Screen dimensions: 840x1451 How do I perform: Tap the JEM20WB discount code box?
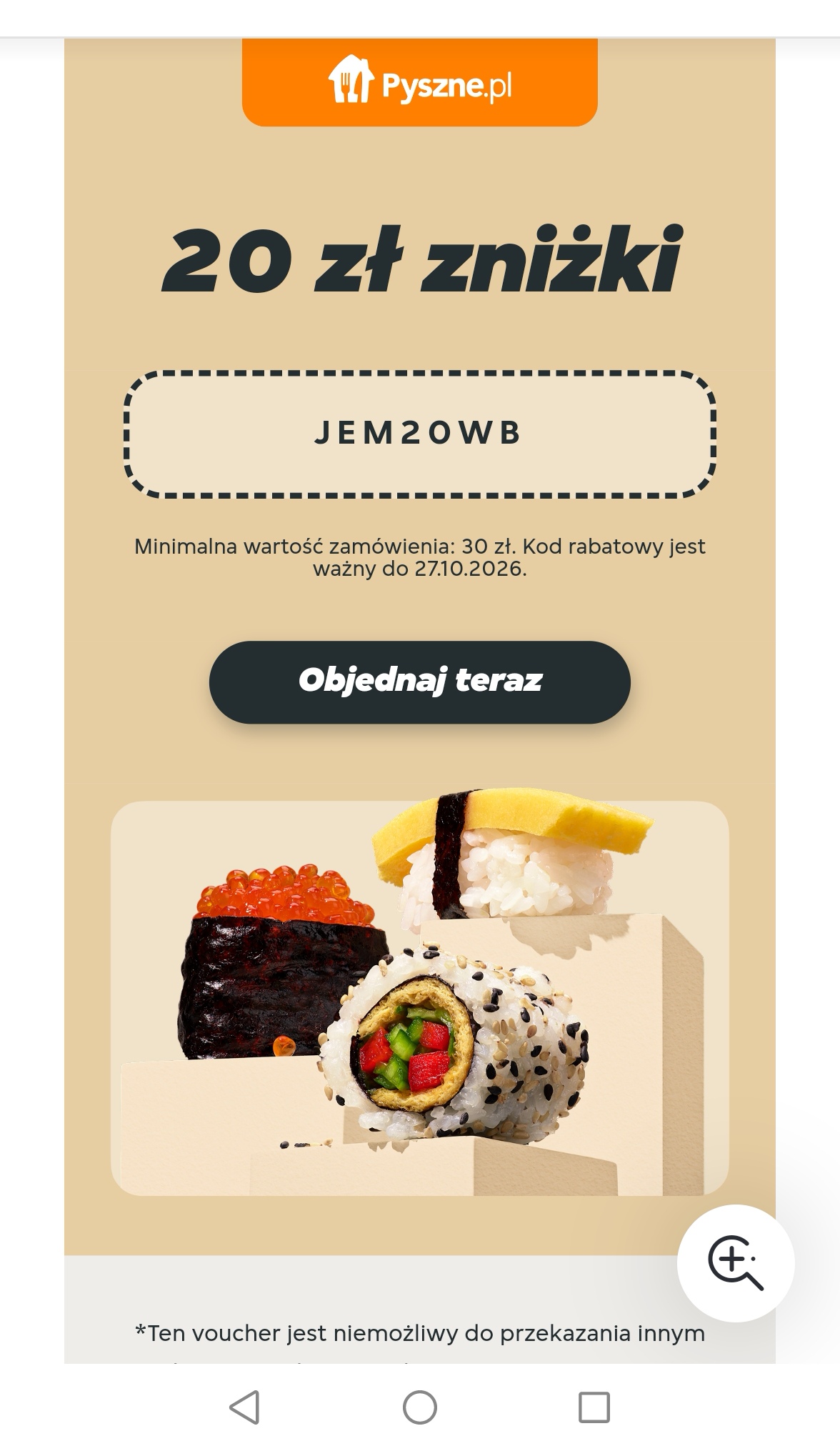click(x=420, y=434)
